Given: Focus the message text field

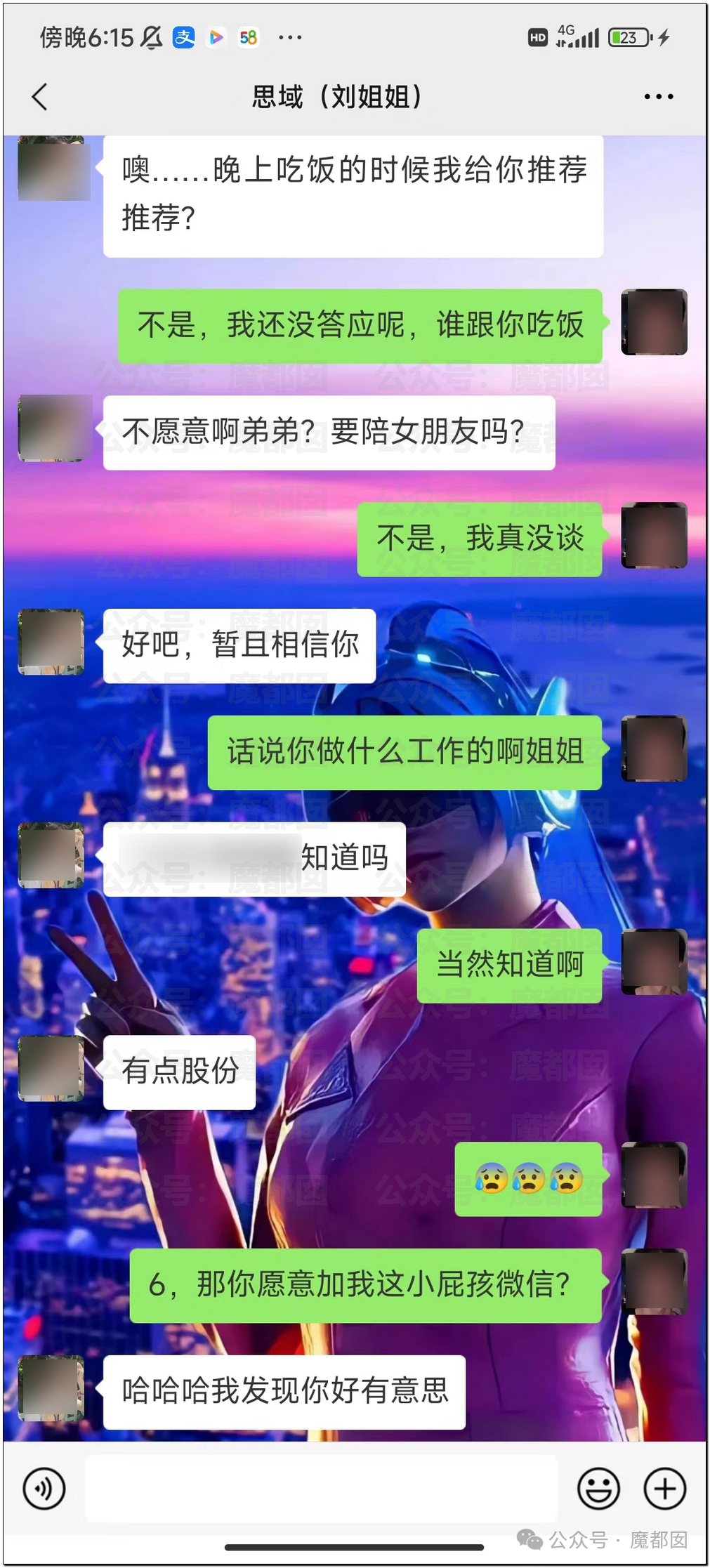Looking at the screenshot, I should 321,1488.
